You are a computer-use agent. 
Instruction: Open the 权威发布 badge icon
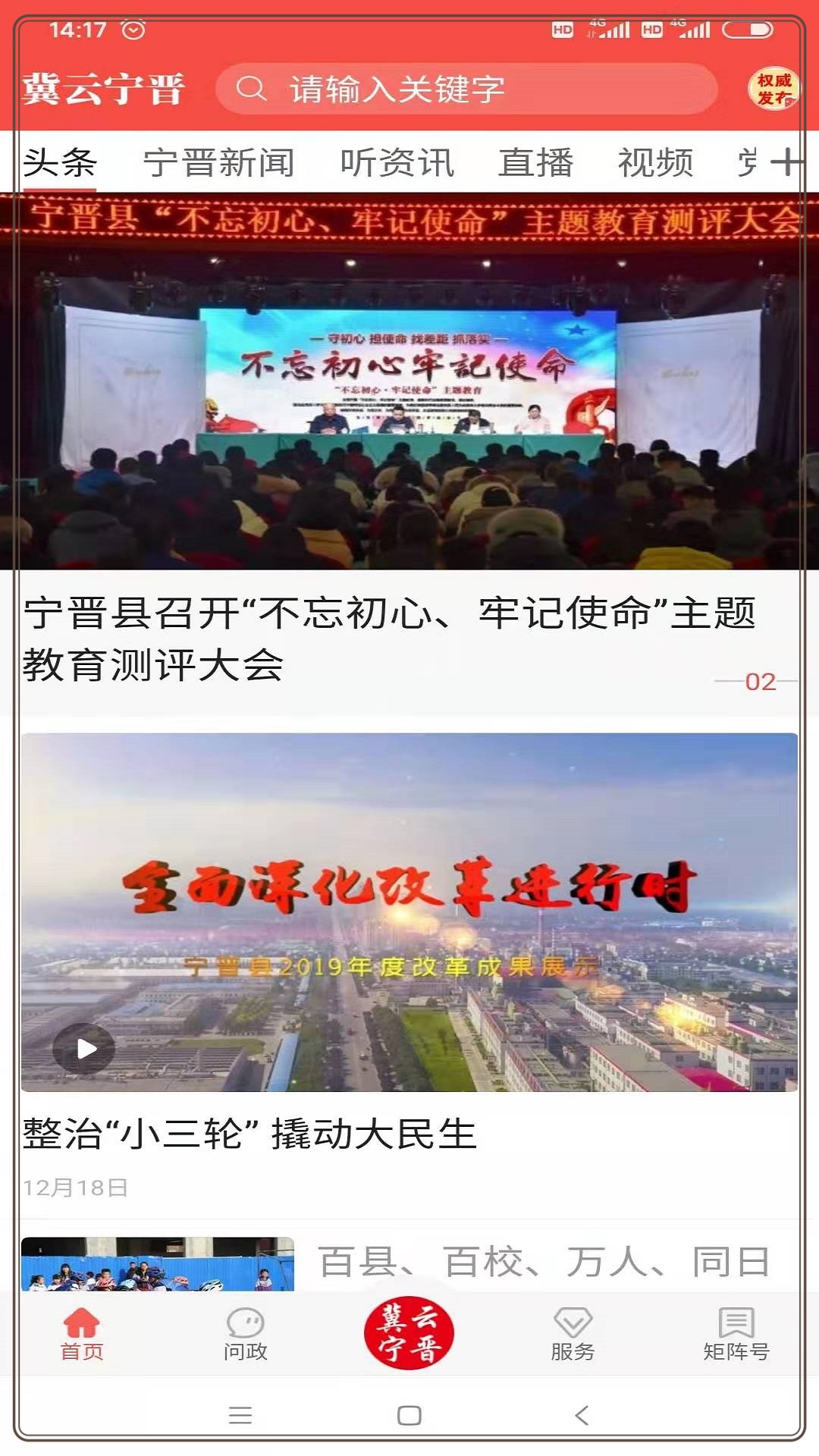point(773,89)
